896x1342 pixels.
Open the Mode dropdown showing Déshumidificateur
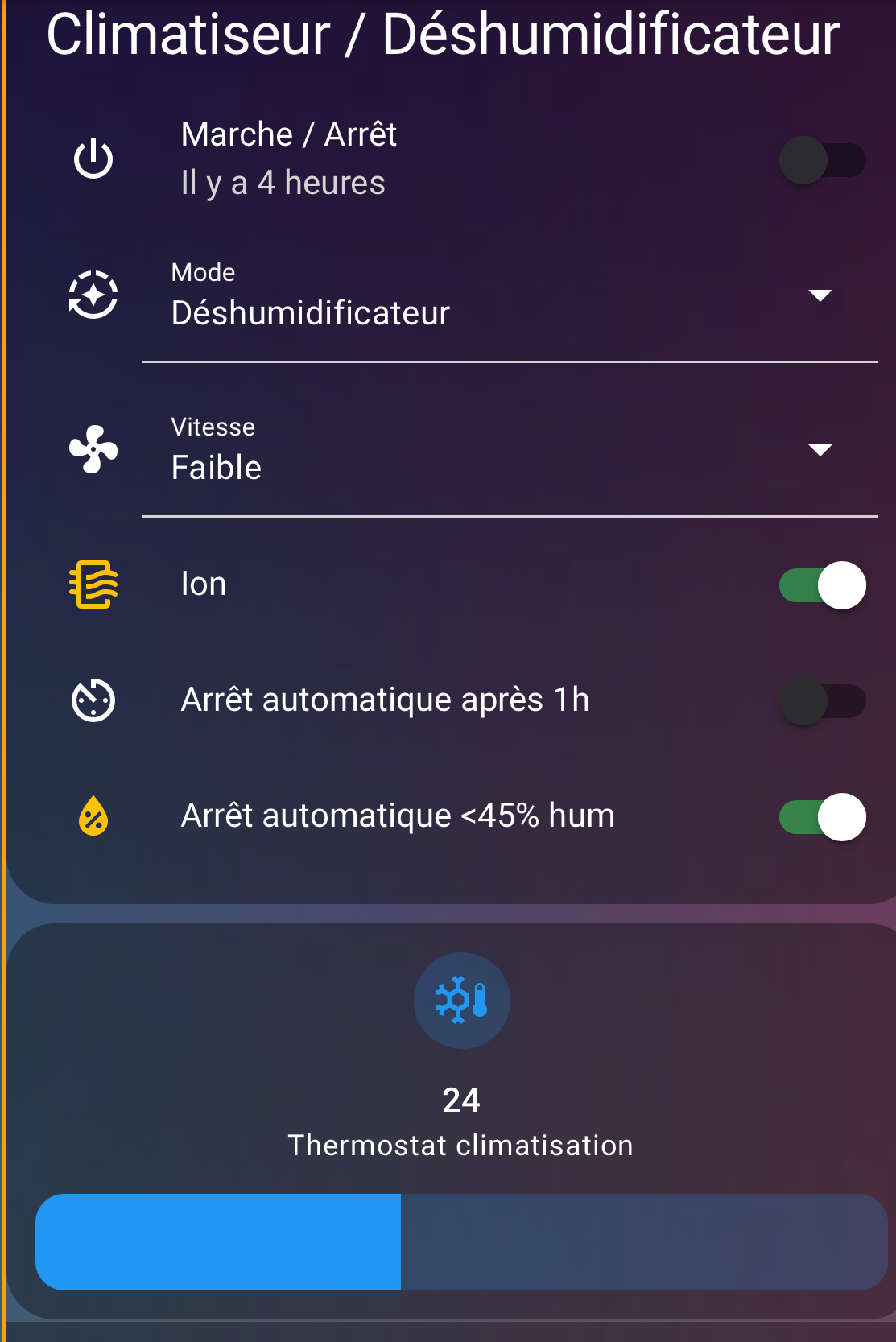coord(509,296)
